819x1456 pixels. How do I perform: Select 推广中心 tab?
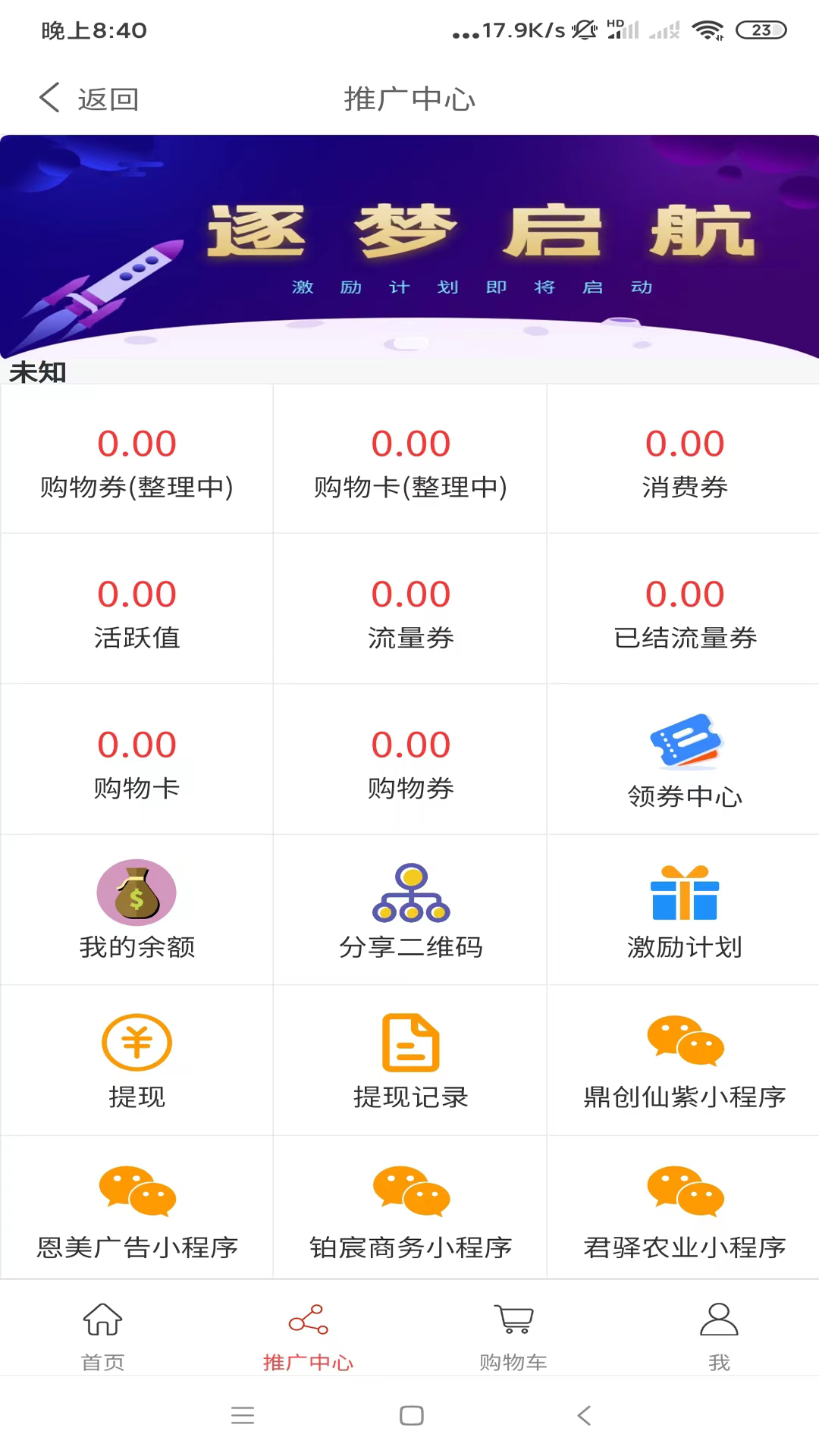(x=308, y=1336)
